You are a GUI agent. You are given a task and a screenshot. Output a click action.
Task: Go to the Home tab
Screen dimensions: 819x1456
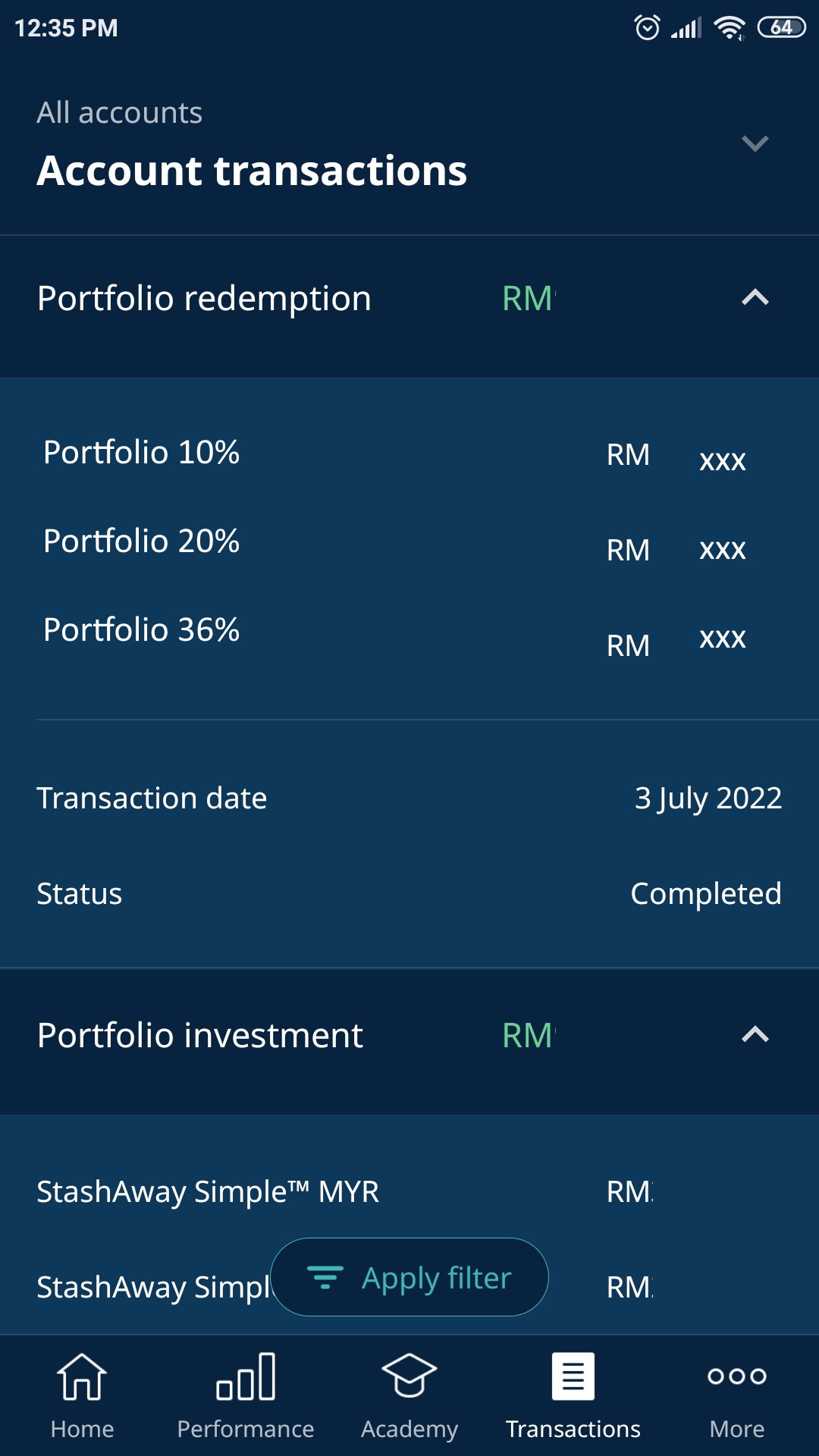tap(82, 1396)
